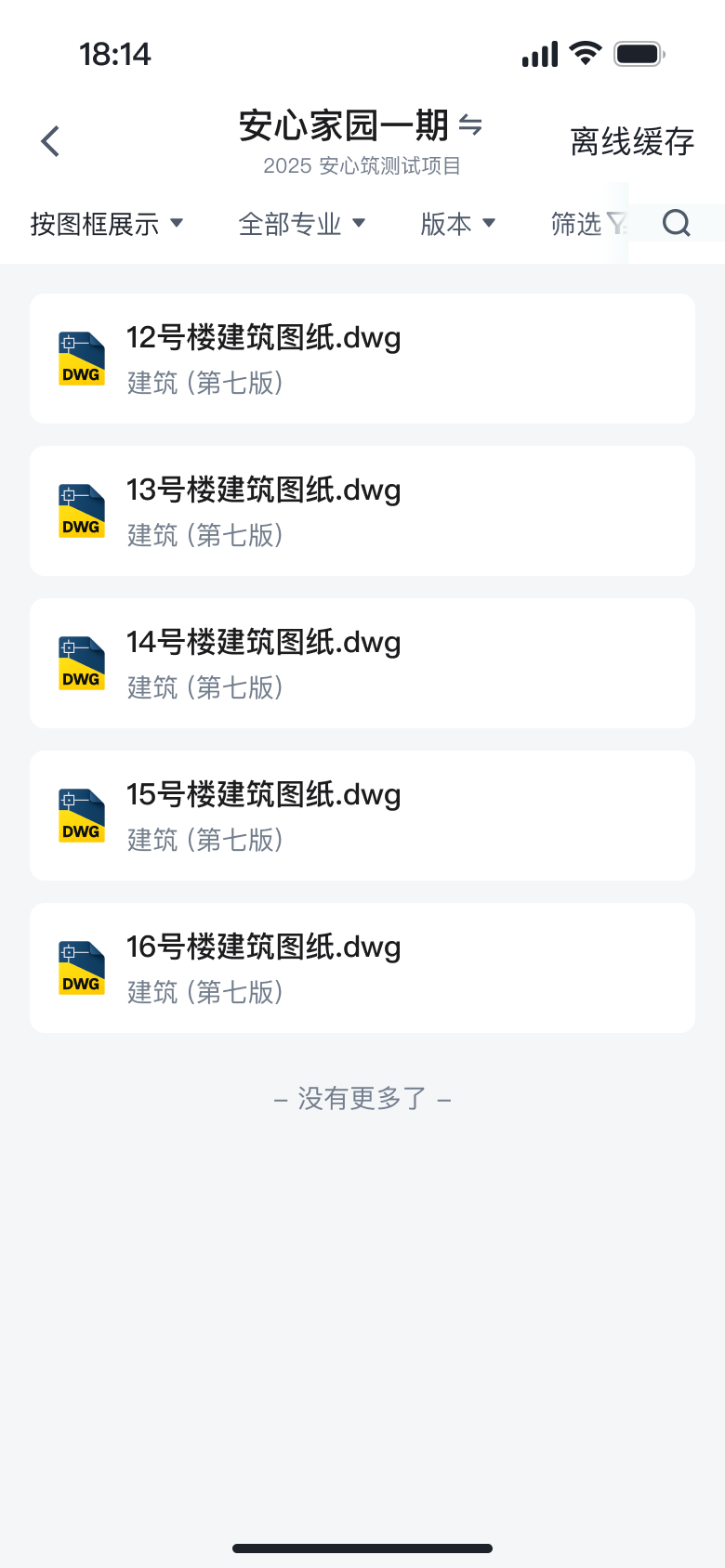Tap the DWG icon of 13号楼建筑图纸
The width and height of the screenshot is (725, 1568).
coord(81,511)
